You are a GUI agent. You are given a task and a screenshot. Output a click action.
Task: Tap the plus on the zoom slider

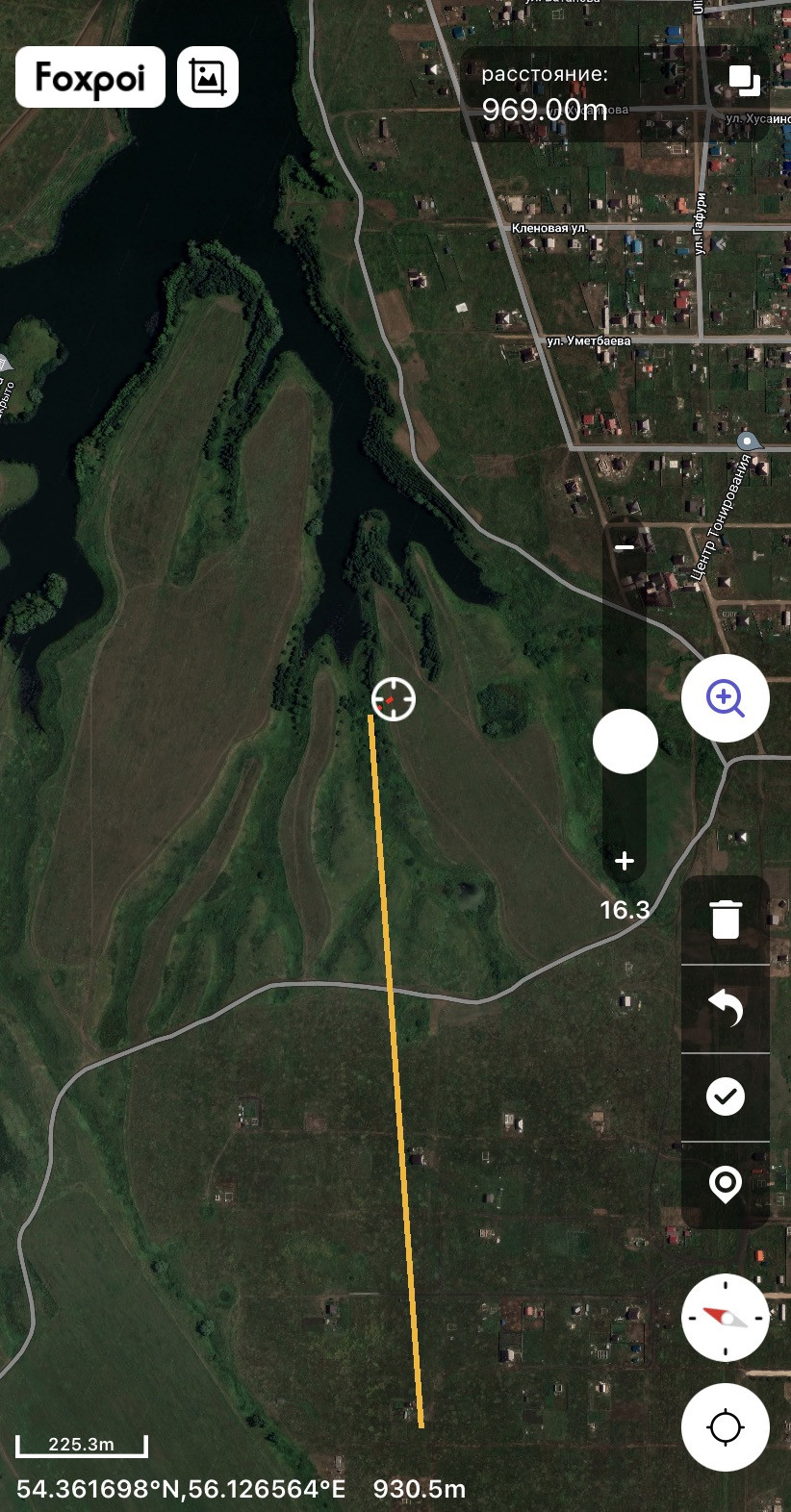tap(625, 861)
